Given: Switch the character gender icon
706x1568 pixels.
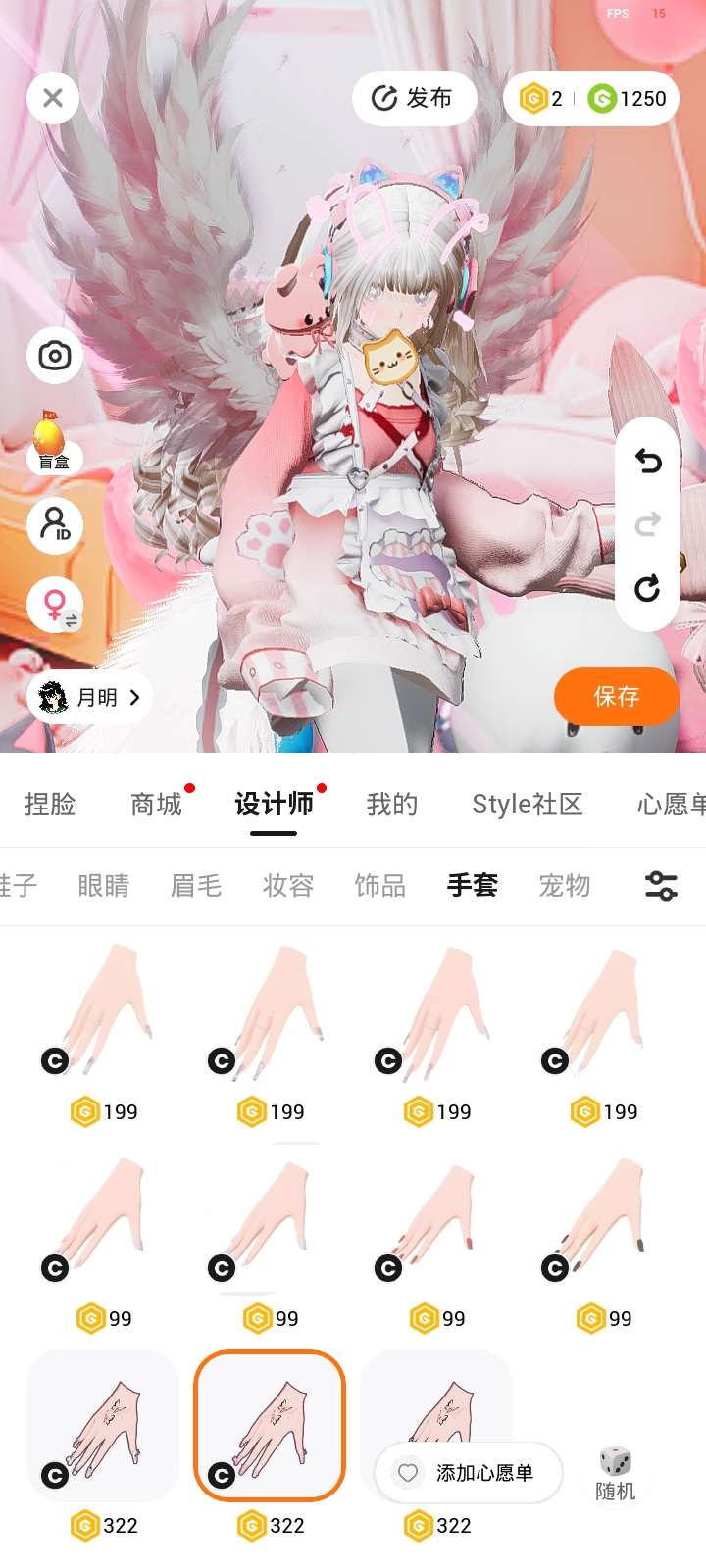Looking at the screenshot, I should click(x=55, y=604).
